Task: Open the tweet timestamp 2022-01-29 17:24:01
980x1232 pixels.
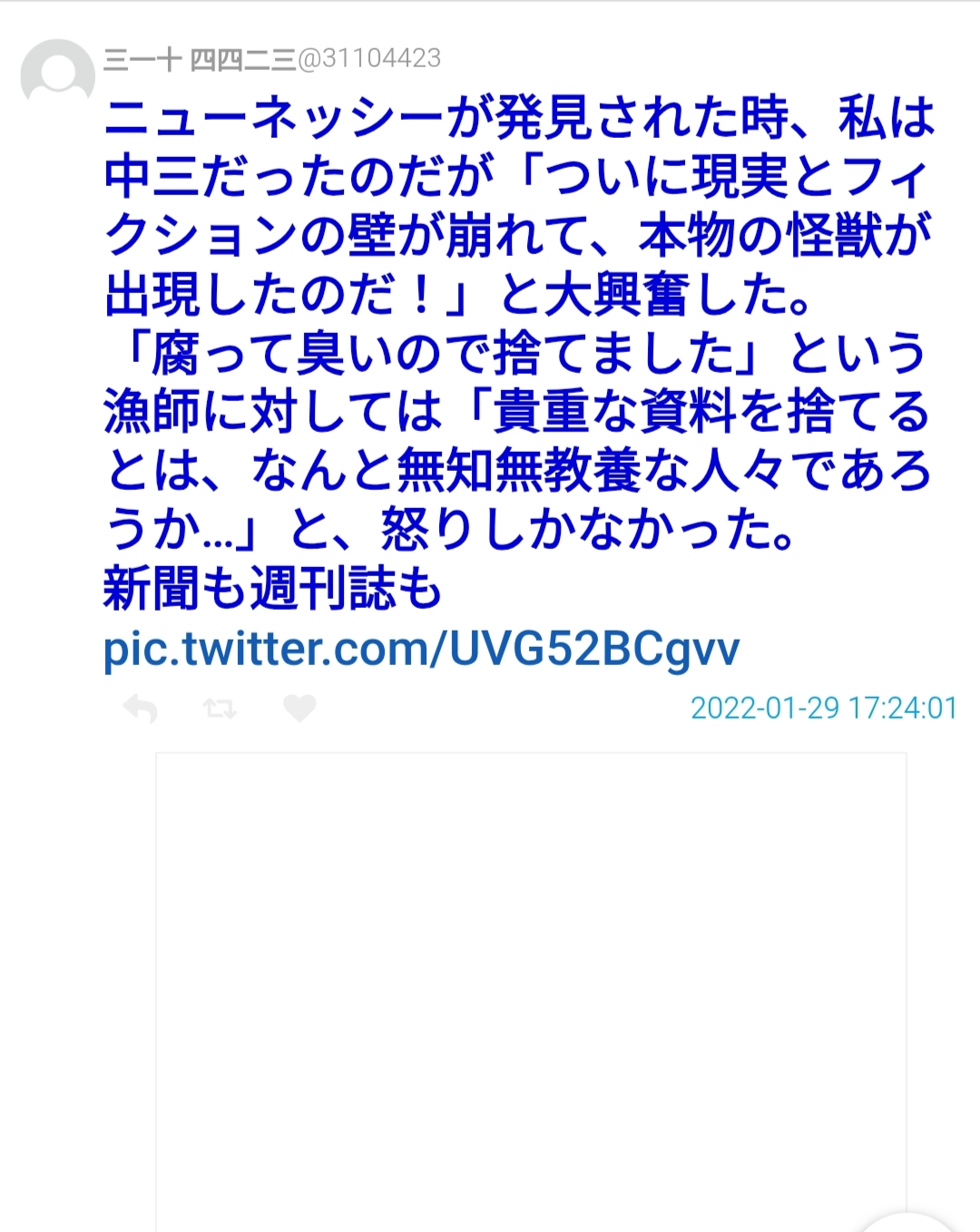Action: click(823, 709)
